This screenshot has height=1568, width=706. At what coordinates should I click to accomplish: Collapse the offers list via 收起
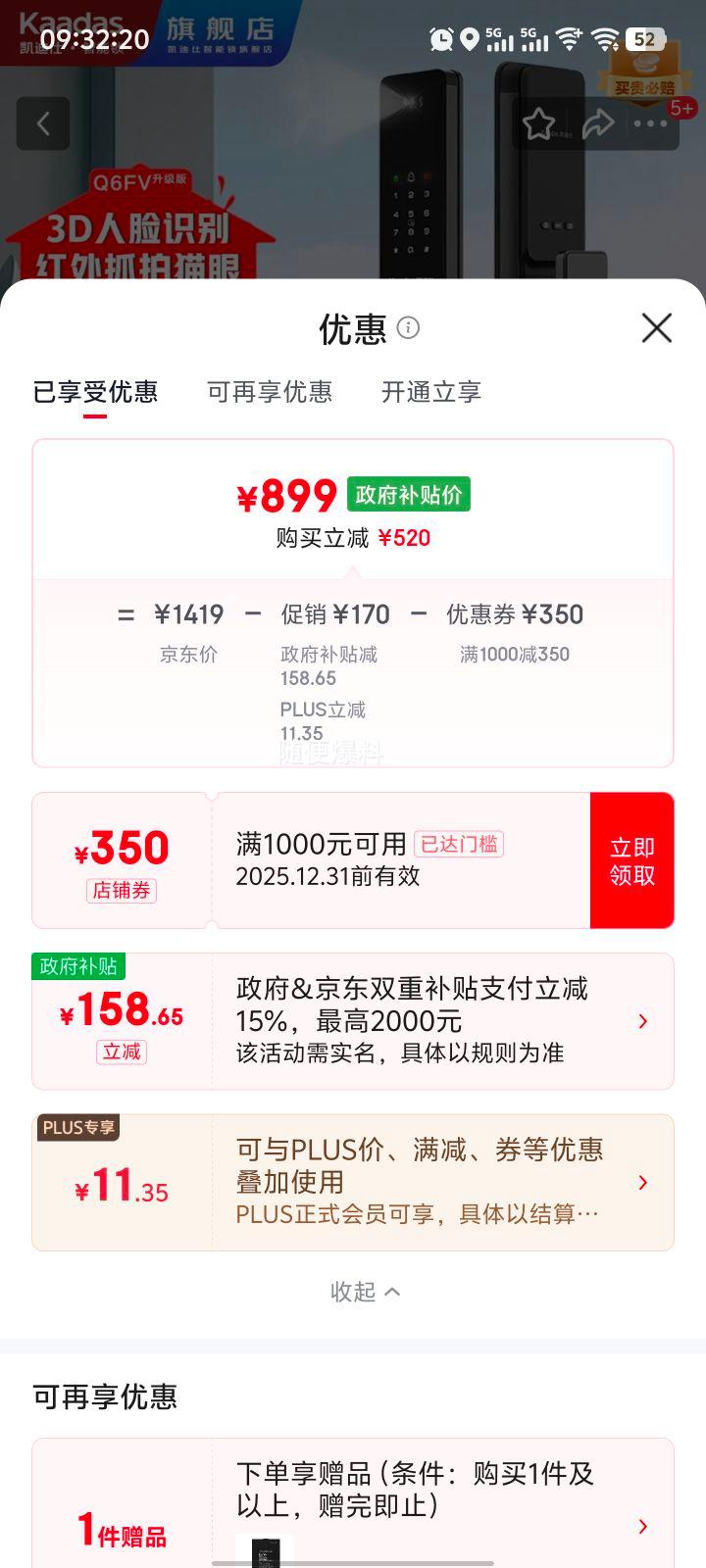(x=365, y=1292)
